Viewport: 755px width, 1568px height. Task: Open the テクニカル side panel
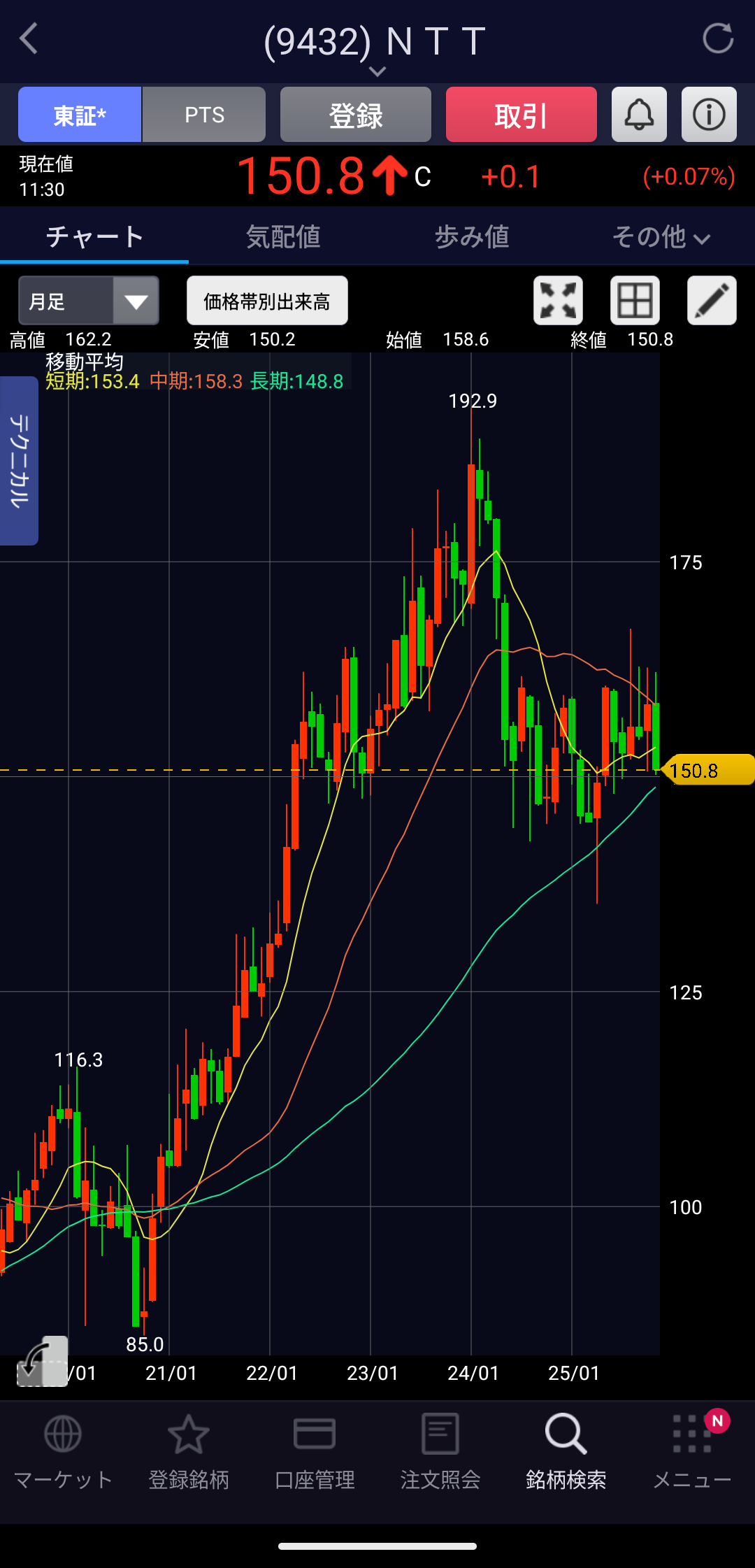click(x=19, y=460)
